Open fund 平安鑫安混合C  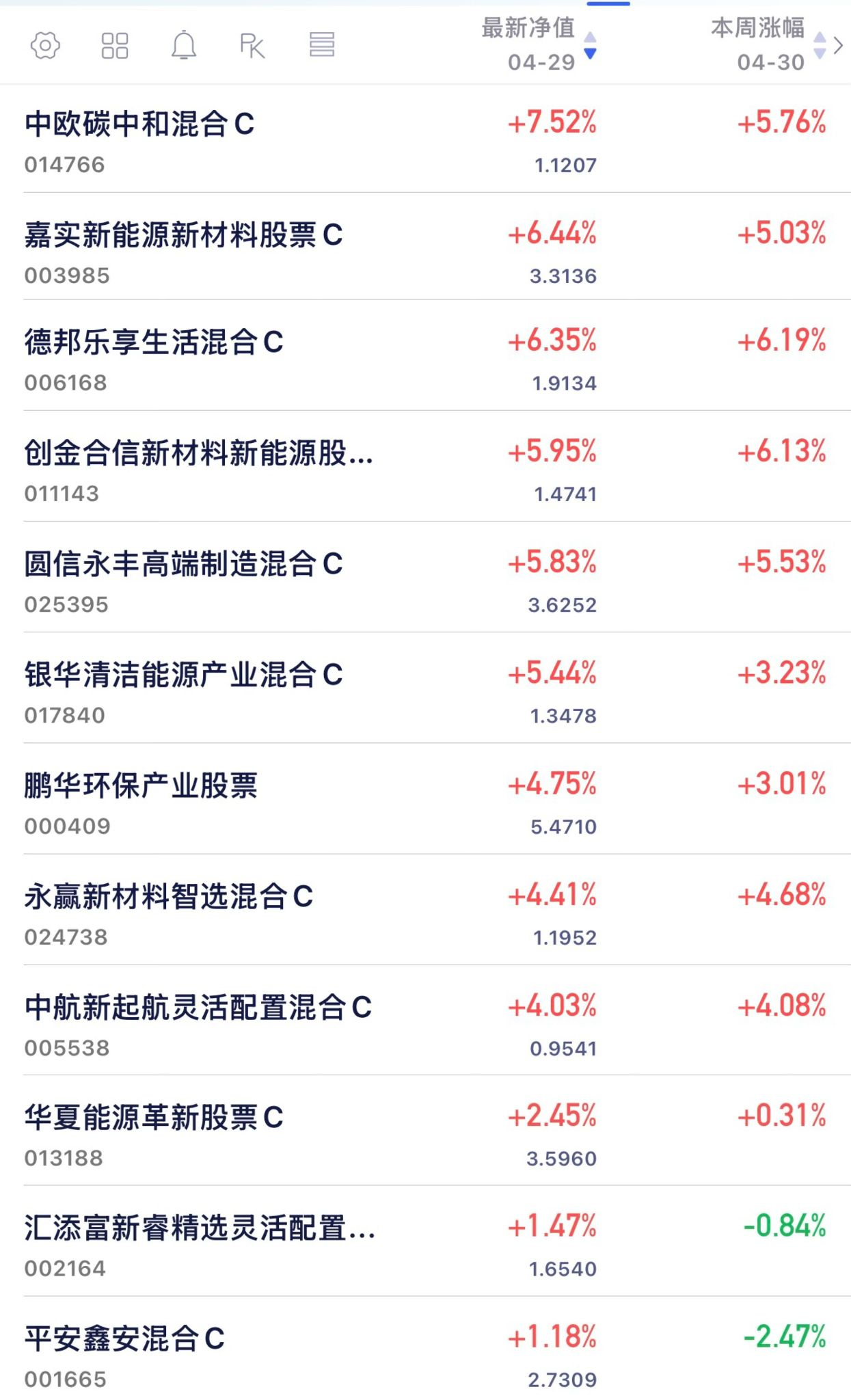coord(425,1349)
